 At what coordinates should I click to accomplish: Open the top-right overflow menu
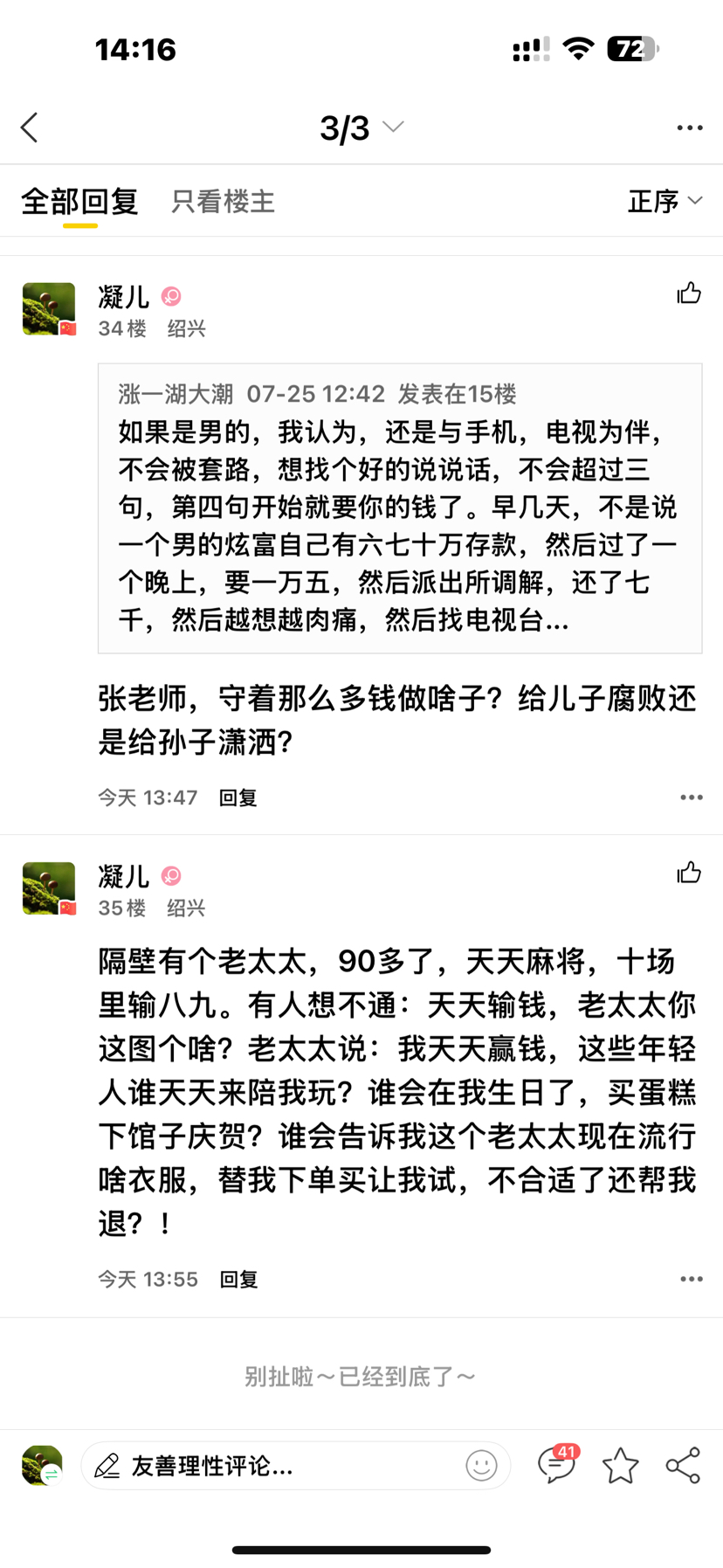tap(690, 128)
